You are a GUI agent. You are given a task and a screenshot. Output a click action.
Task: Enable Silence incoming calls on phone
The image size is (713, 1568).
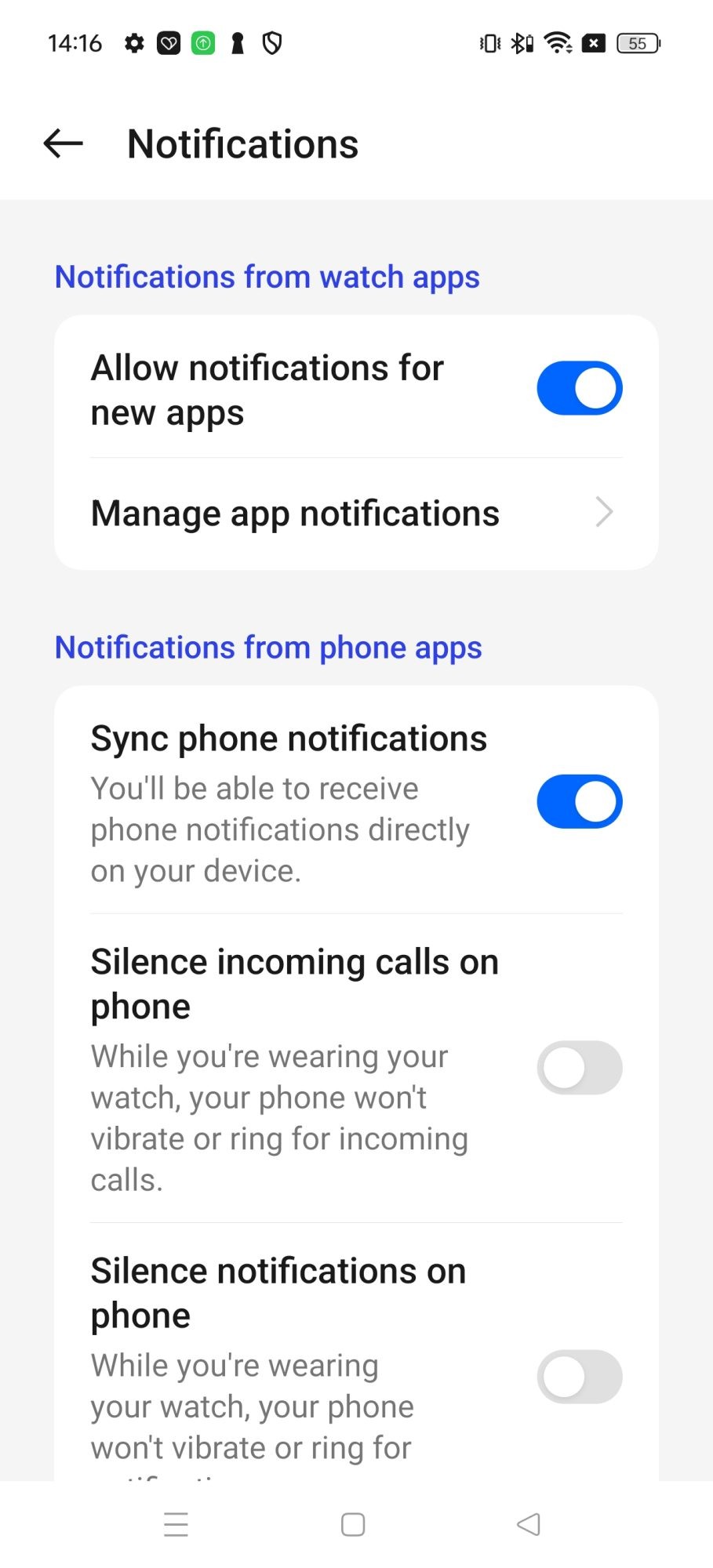[579, 1068]
